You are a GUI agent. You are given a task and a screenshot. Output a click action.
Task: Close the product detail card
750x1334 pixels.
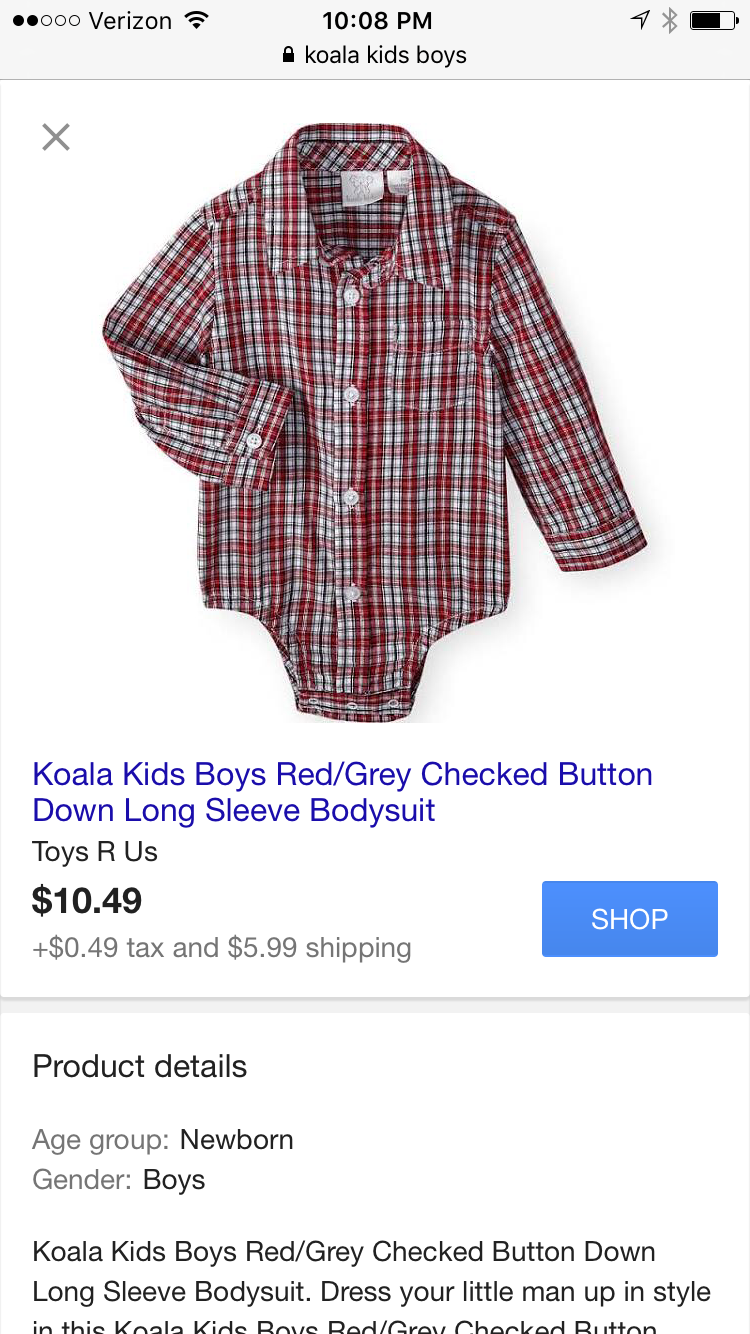pyautogui.click(x=56, y=137)
